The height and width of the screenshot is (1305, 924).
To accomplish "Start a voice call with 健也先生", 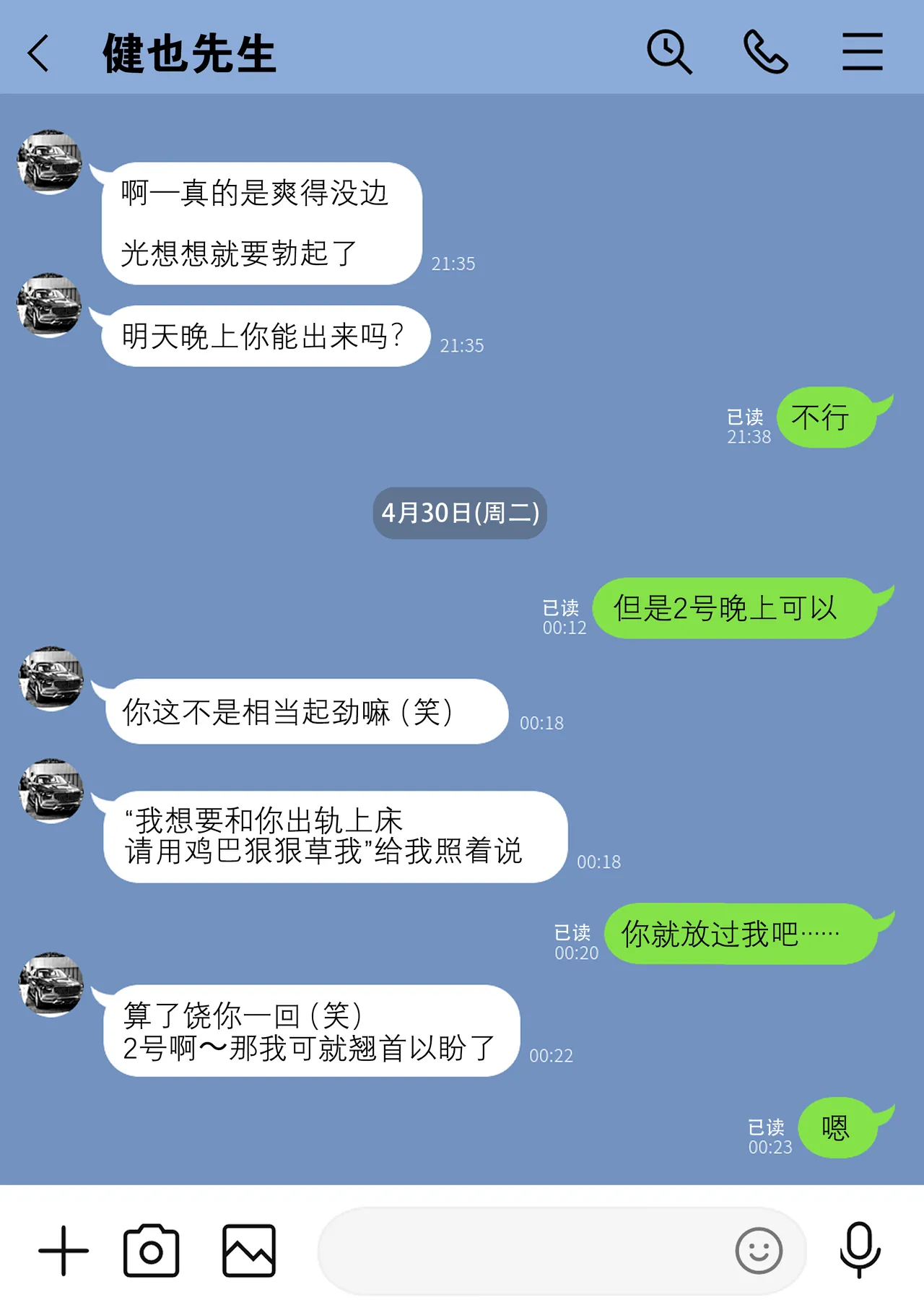I will click(765, 52).
